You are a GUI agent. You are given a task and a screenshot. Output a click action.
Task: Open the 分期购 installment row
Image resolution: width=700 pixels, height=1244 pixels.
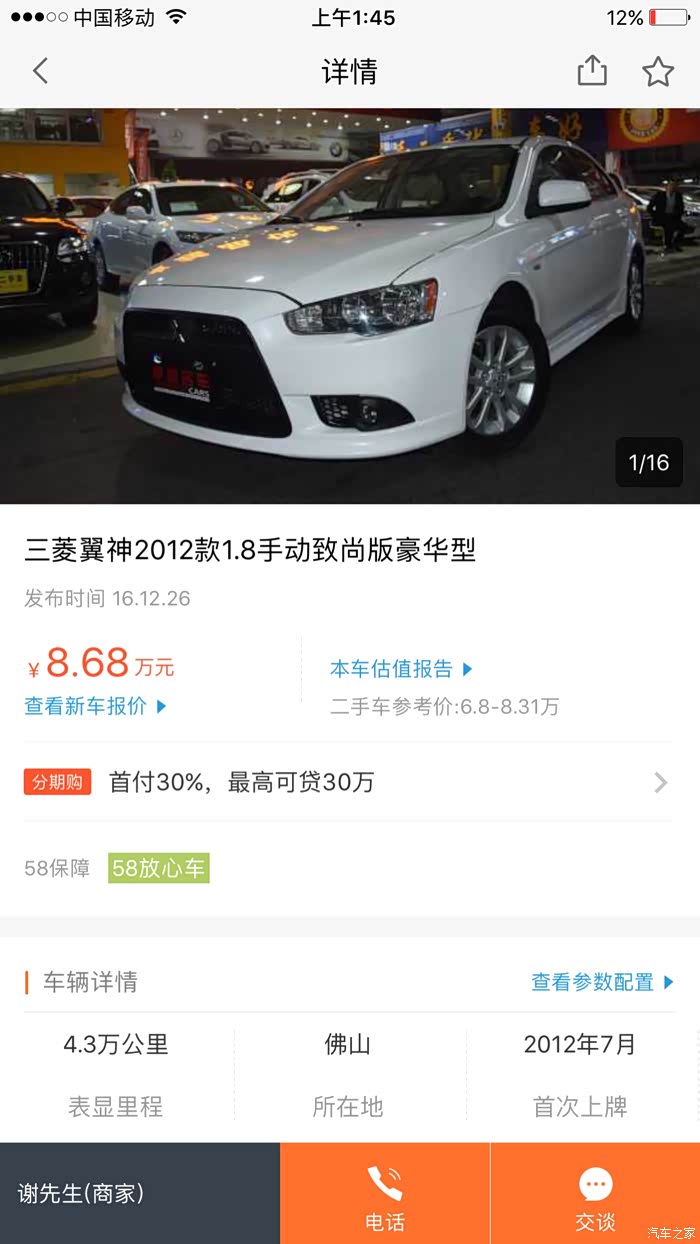(x=350, y=782)
